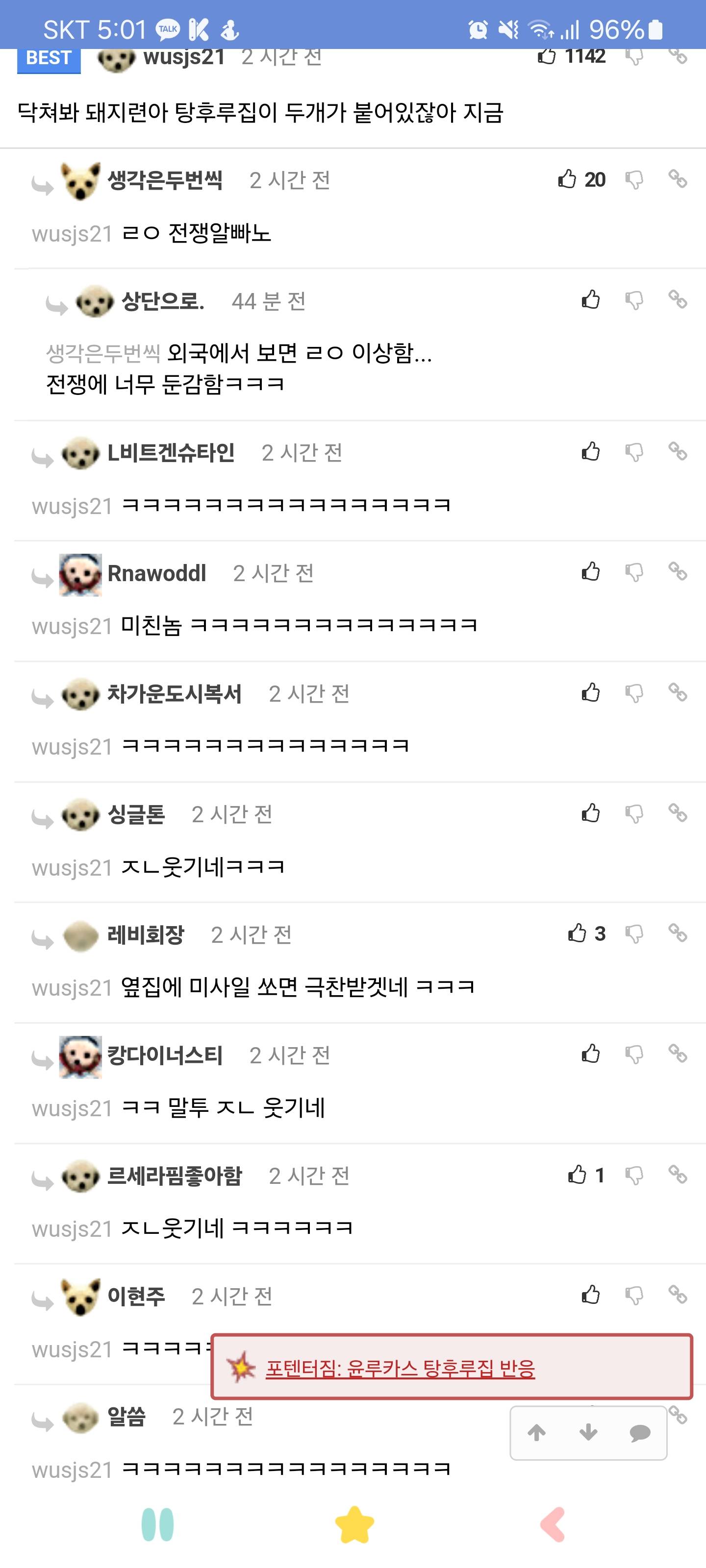Like 르세라핌좋아함's comment
Screen dimensions: 706x1568
pos(577,1175)
